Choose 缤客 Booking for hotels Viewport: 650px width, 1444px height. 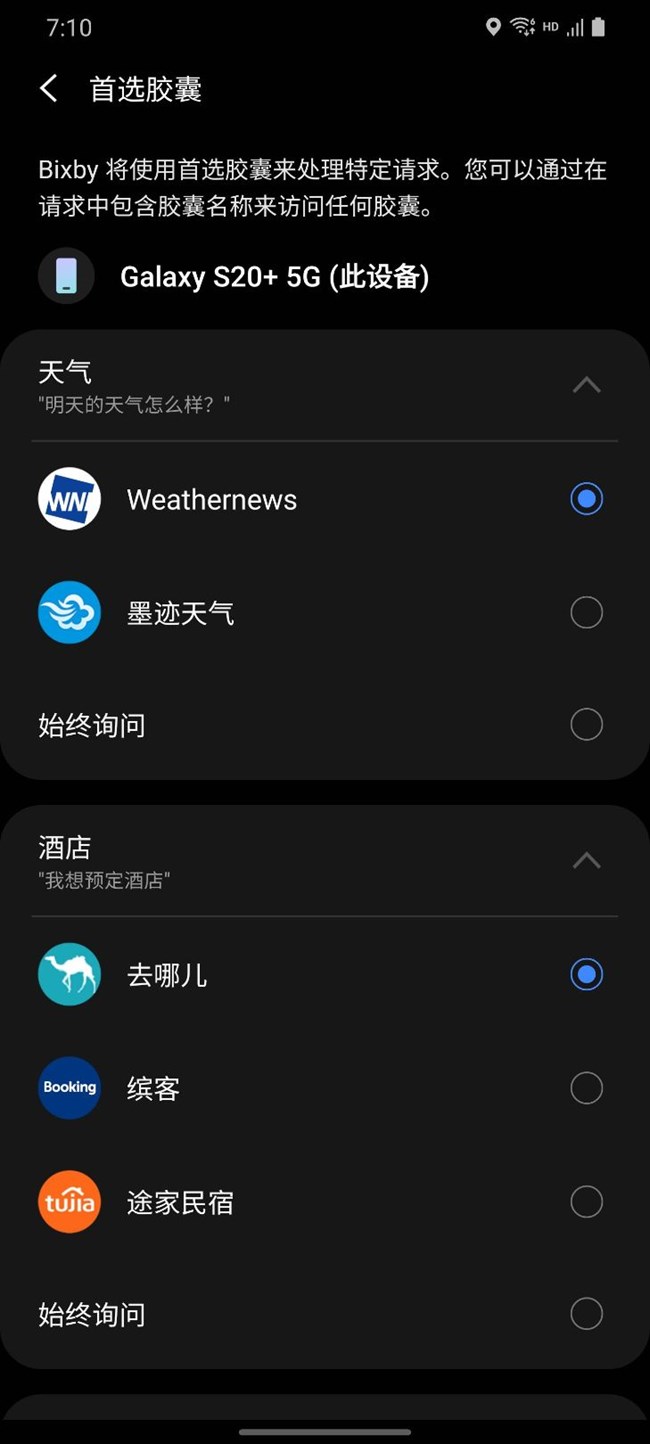pos(586,1088)
